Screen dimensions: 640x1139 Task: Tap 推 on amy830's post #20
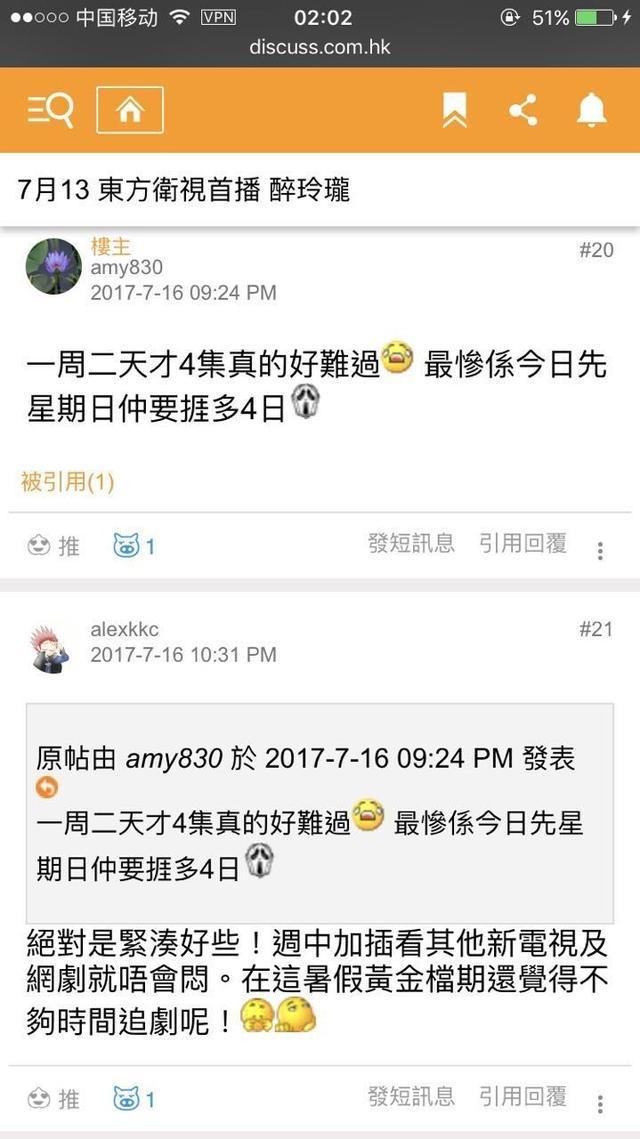[54, 546]
